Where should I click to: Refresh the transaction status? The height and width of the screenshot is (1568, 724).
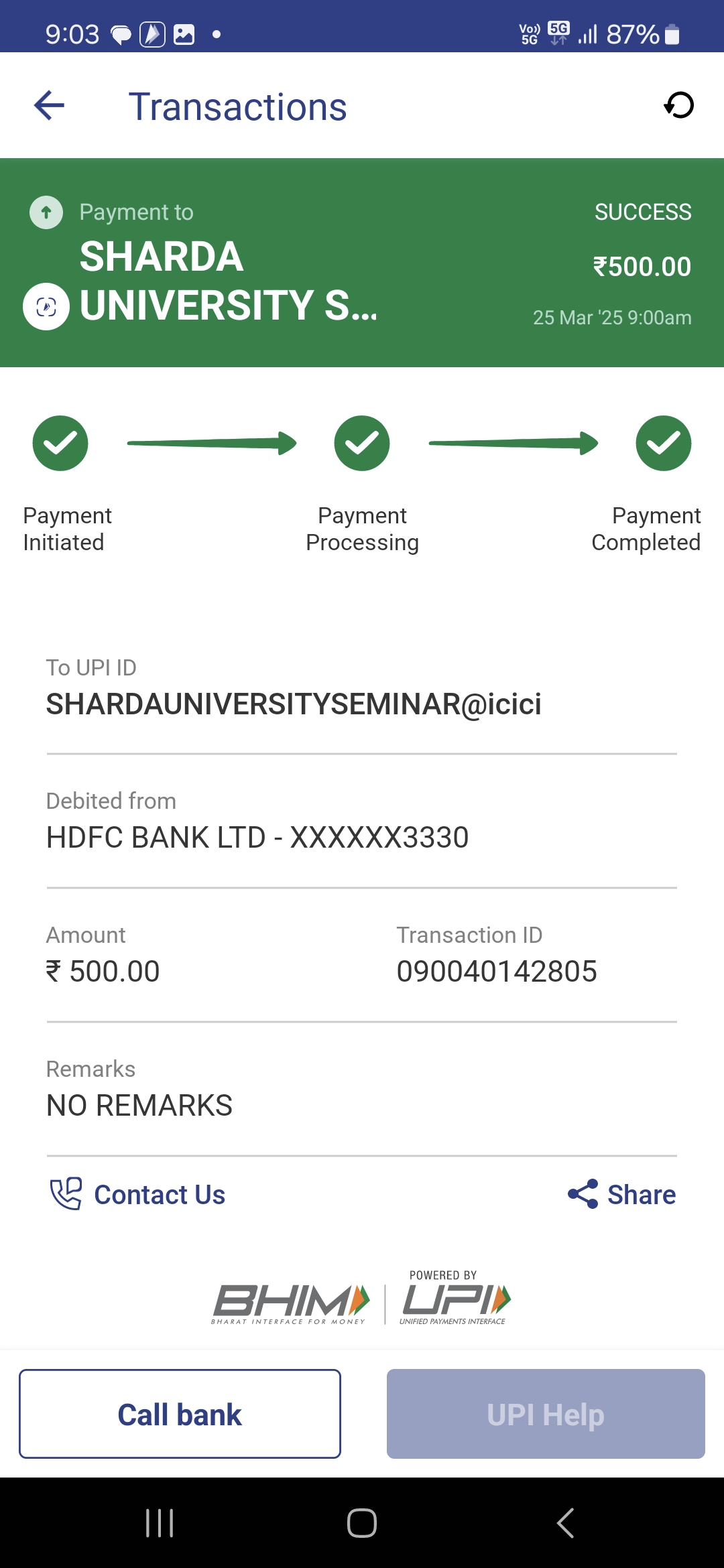tap(678, 105)
